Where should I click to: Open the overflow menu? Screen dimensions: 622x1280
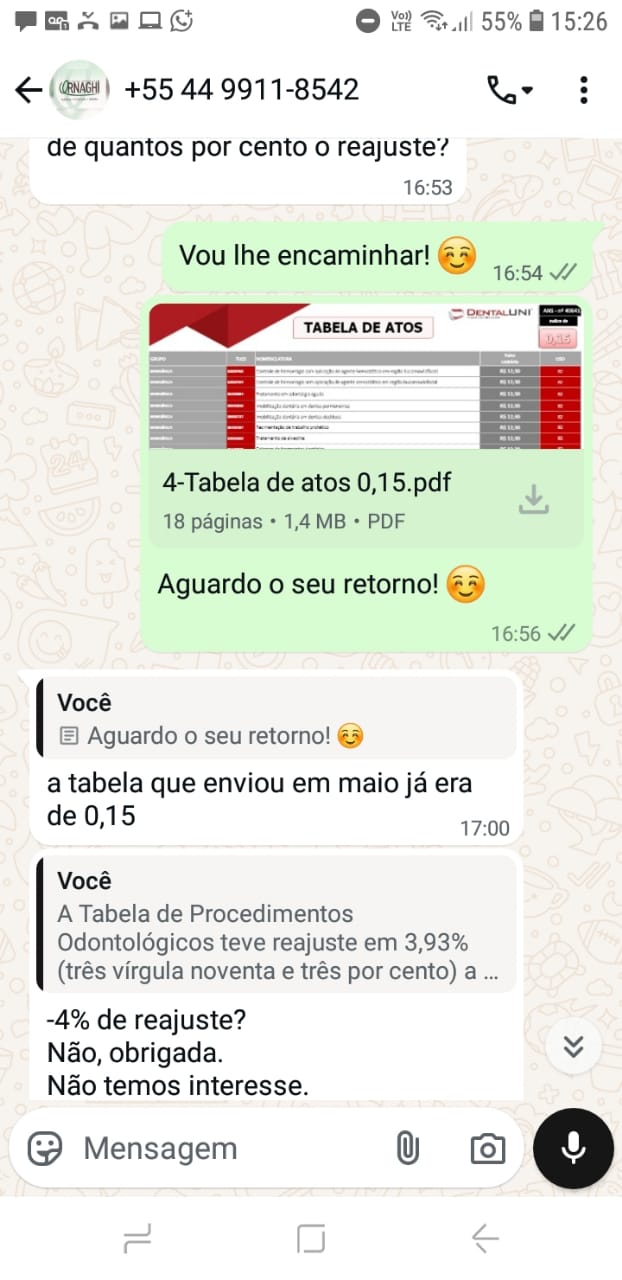pyautogui.click(x=584, y=90)
